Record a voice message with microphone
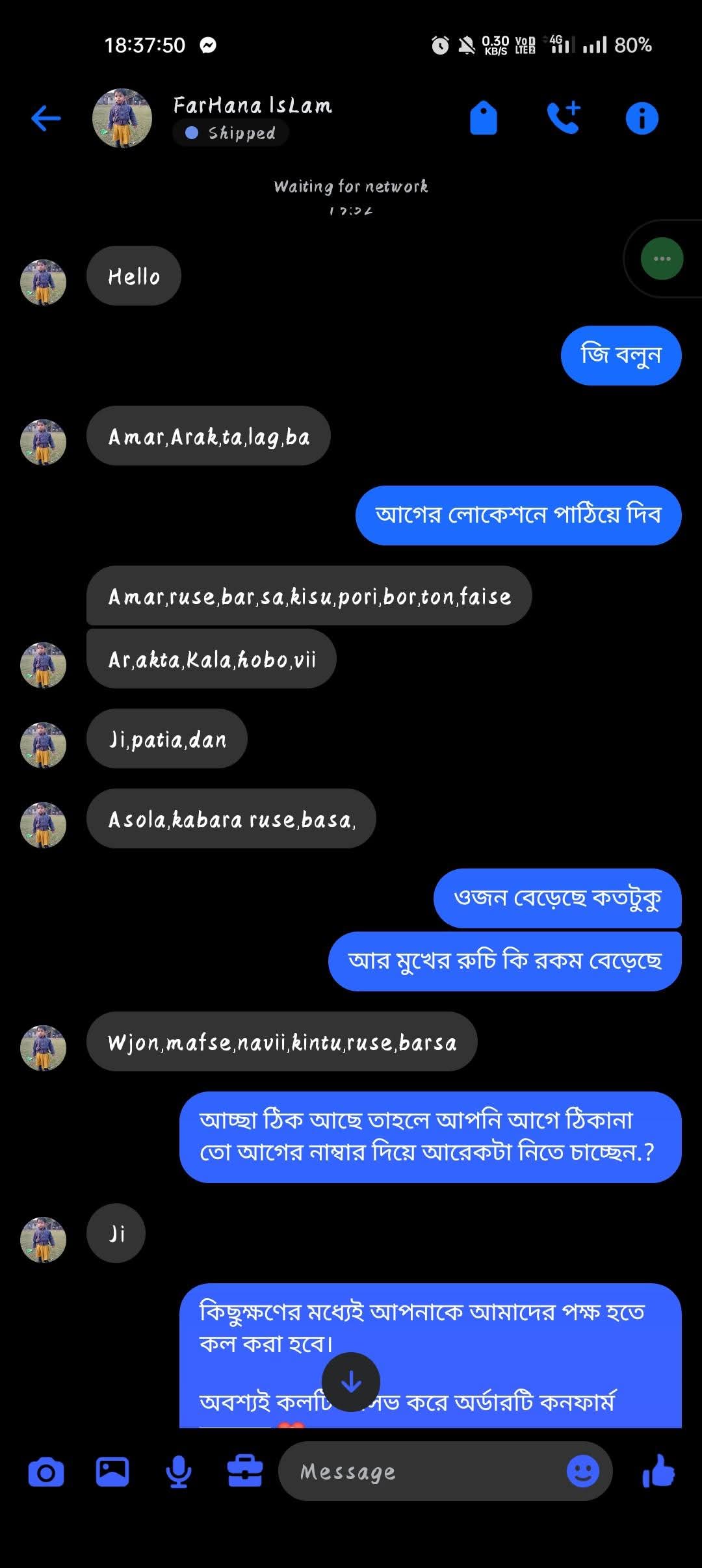This screenshot has width=702, height=1568. 178,1472
